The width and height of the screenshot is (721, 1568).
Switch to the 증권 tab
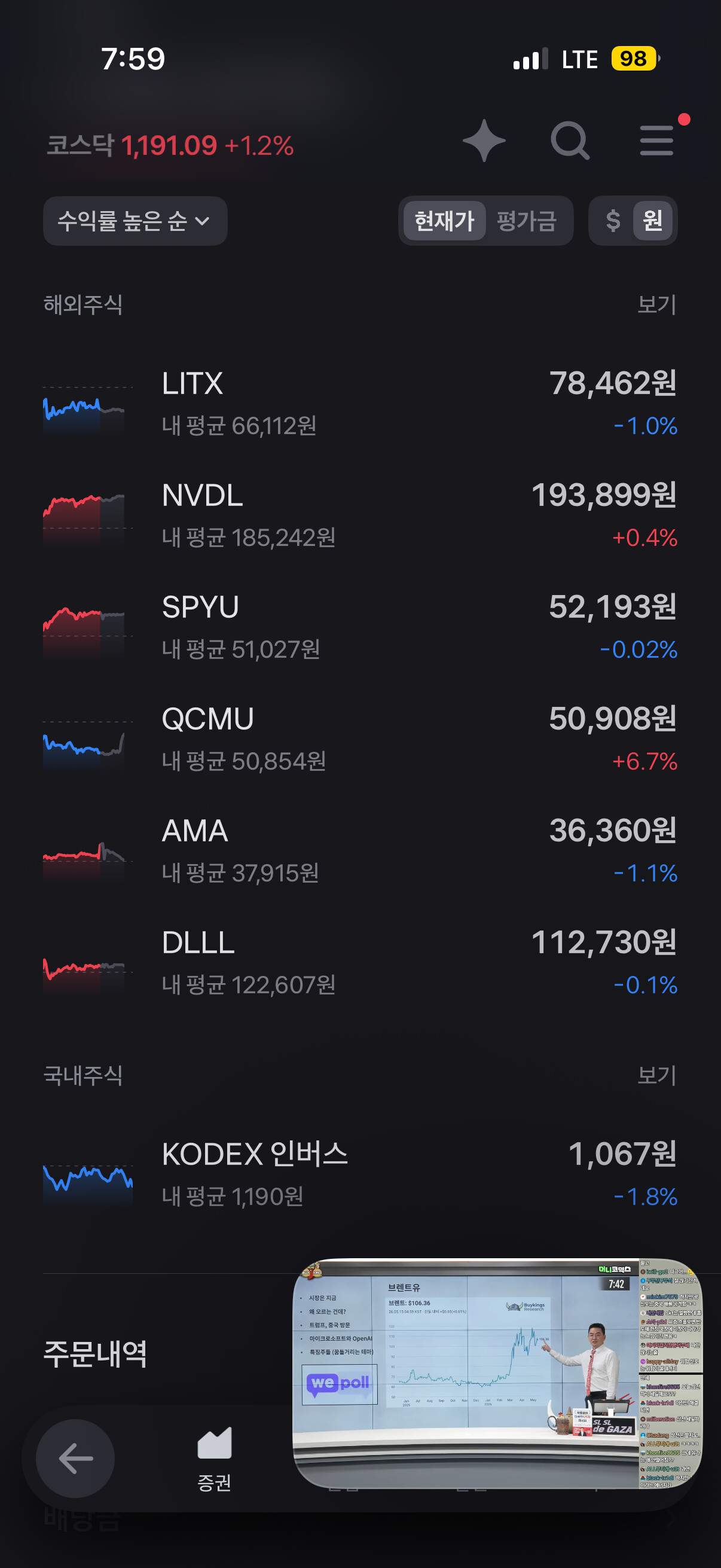tap(214, 1460)
